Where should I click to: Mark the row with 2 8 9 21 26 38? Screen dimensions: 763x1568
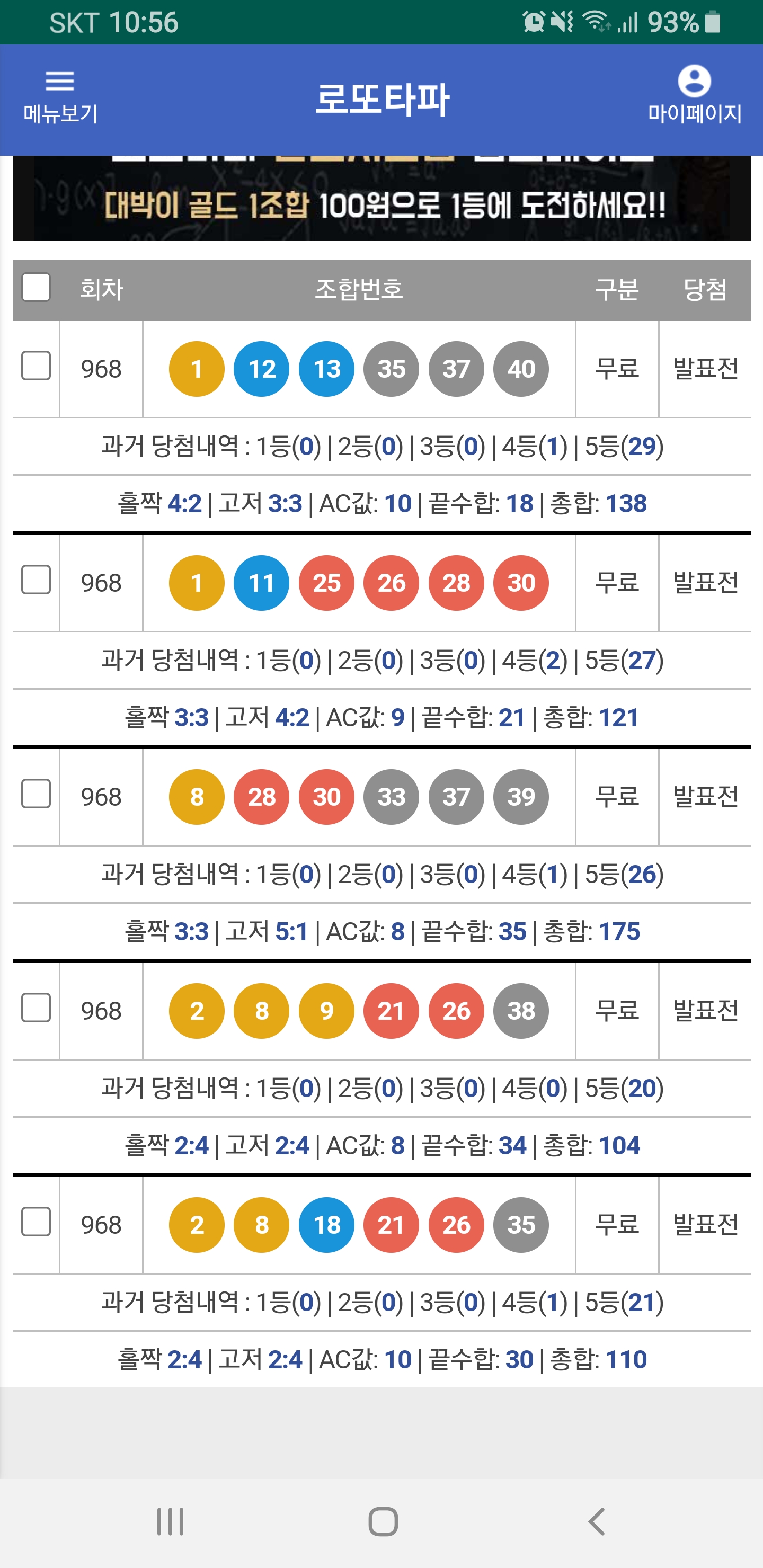coord(36,1008)
